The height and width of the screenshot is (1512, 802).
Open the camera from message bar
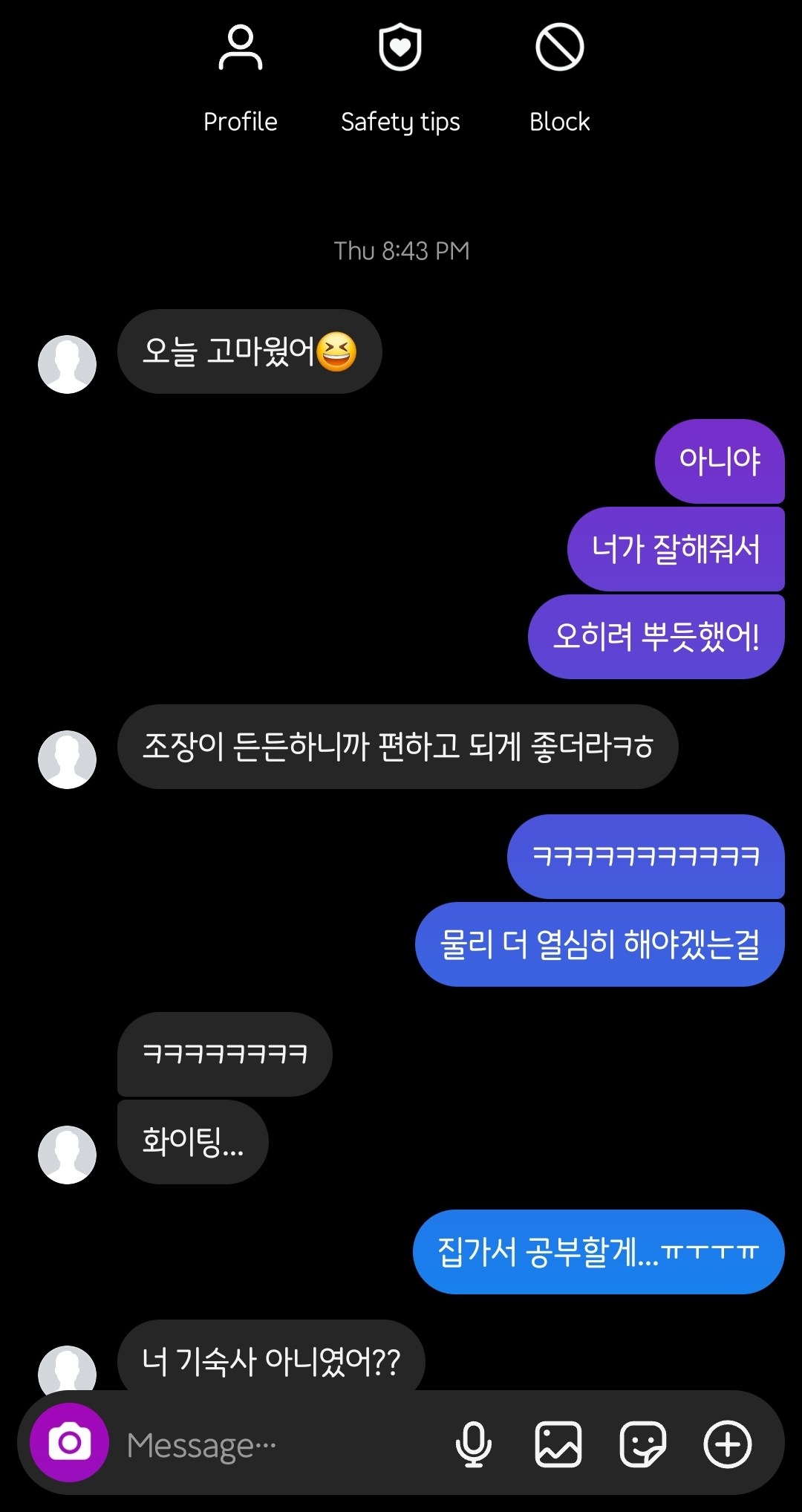click(70, 1442)
